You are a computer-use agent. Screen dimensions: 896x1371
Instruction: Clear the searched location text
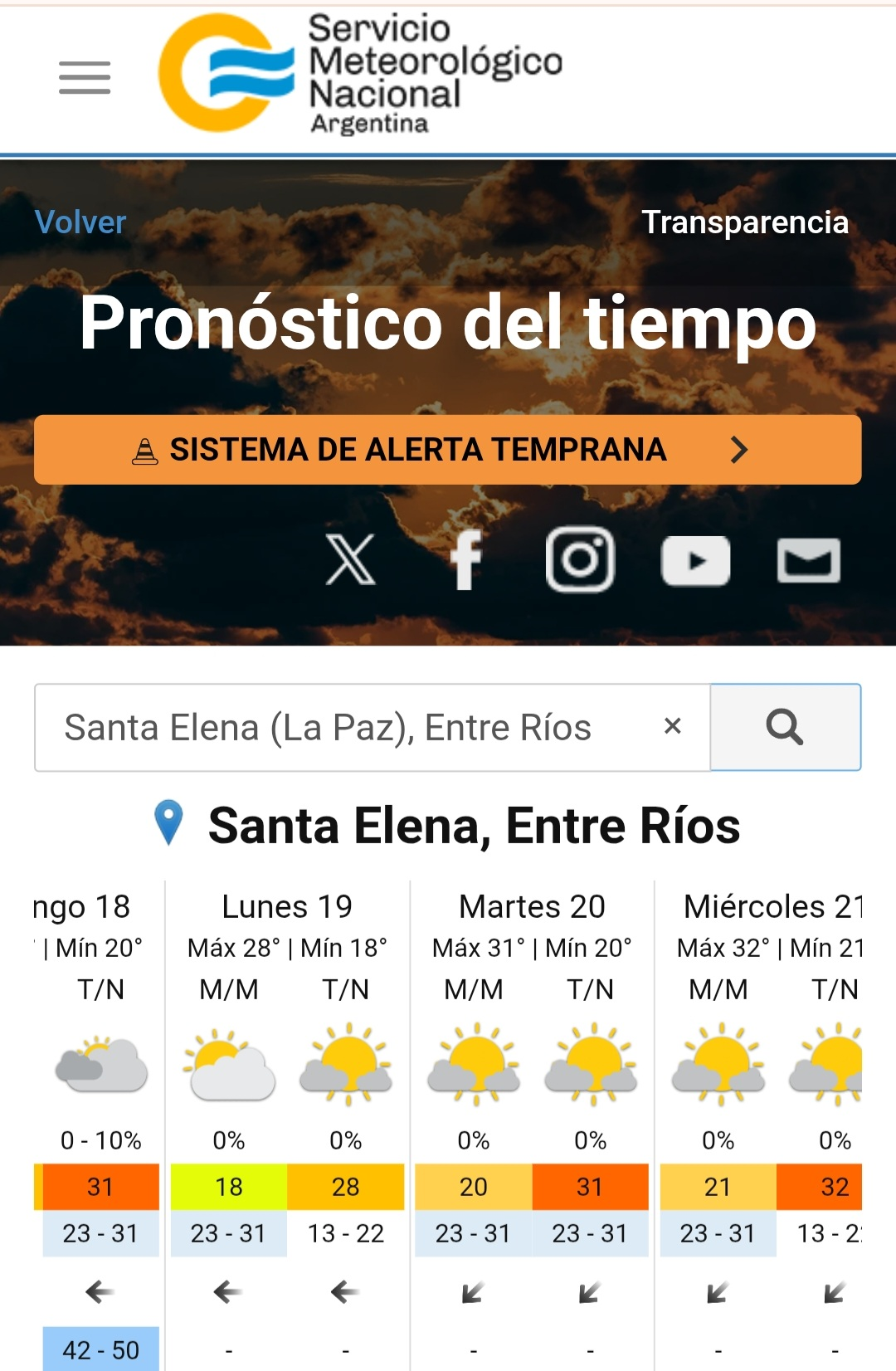click(x=673, y=727)
